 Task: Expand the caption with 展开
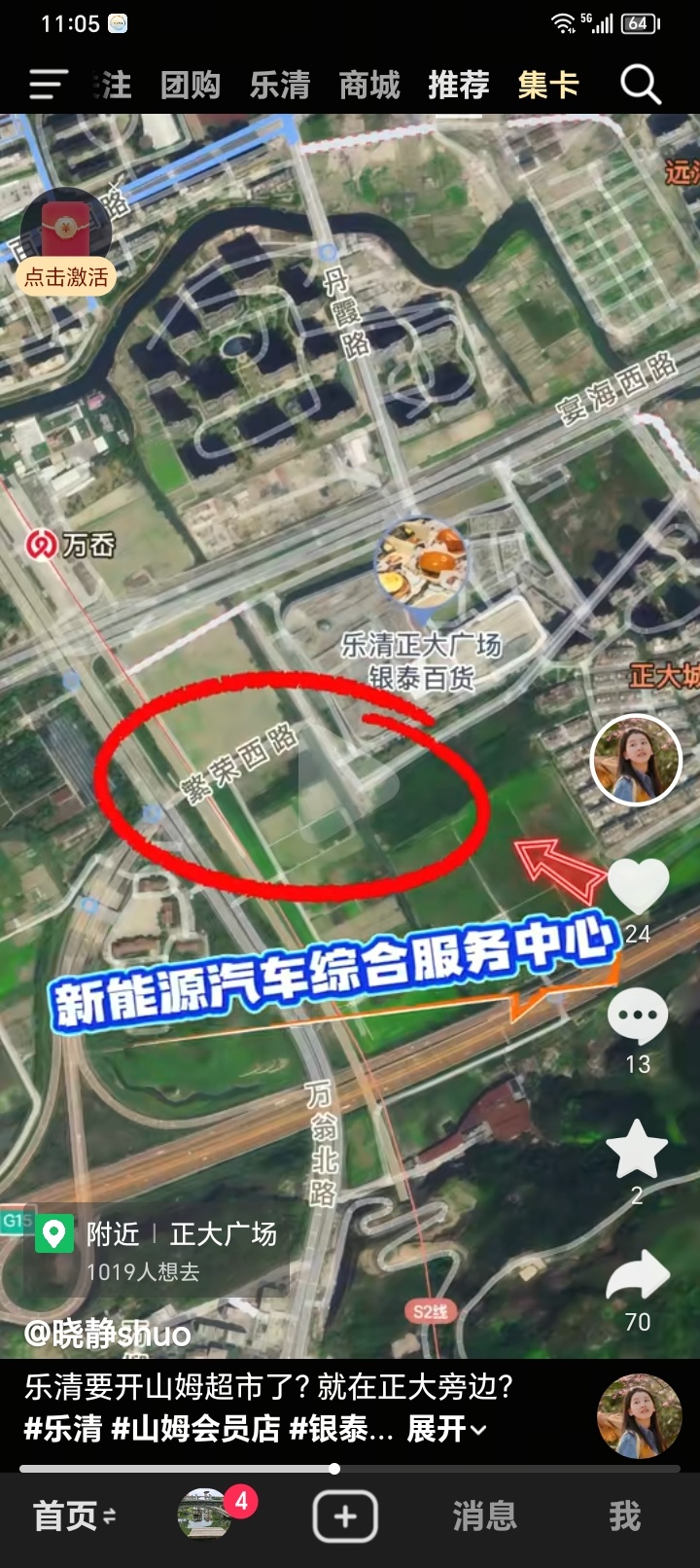click(446, 1429)
